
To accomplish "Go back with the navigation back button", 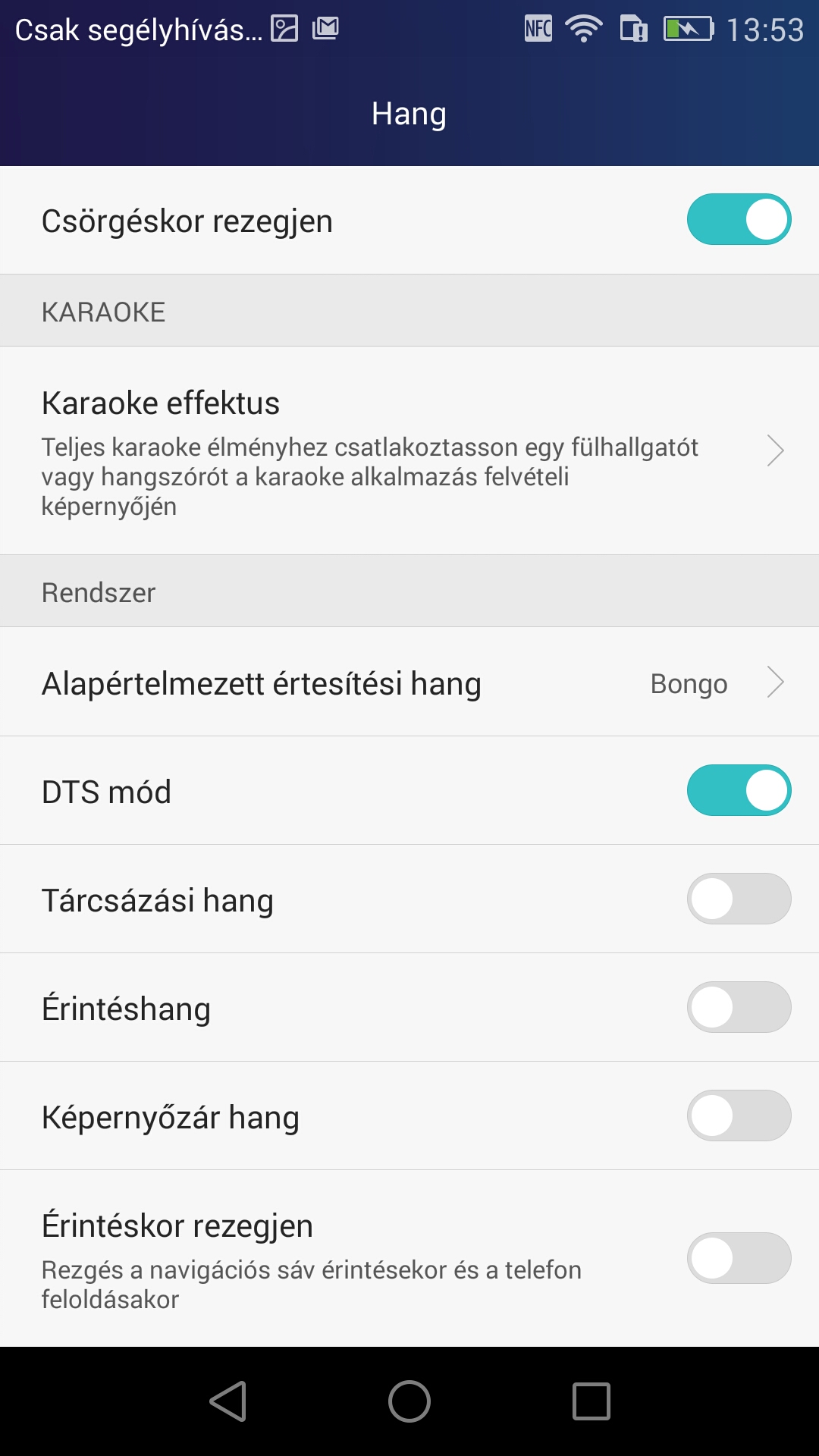I will (228, 1401).
